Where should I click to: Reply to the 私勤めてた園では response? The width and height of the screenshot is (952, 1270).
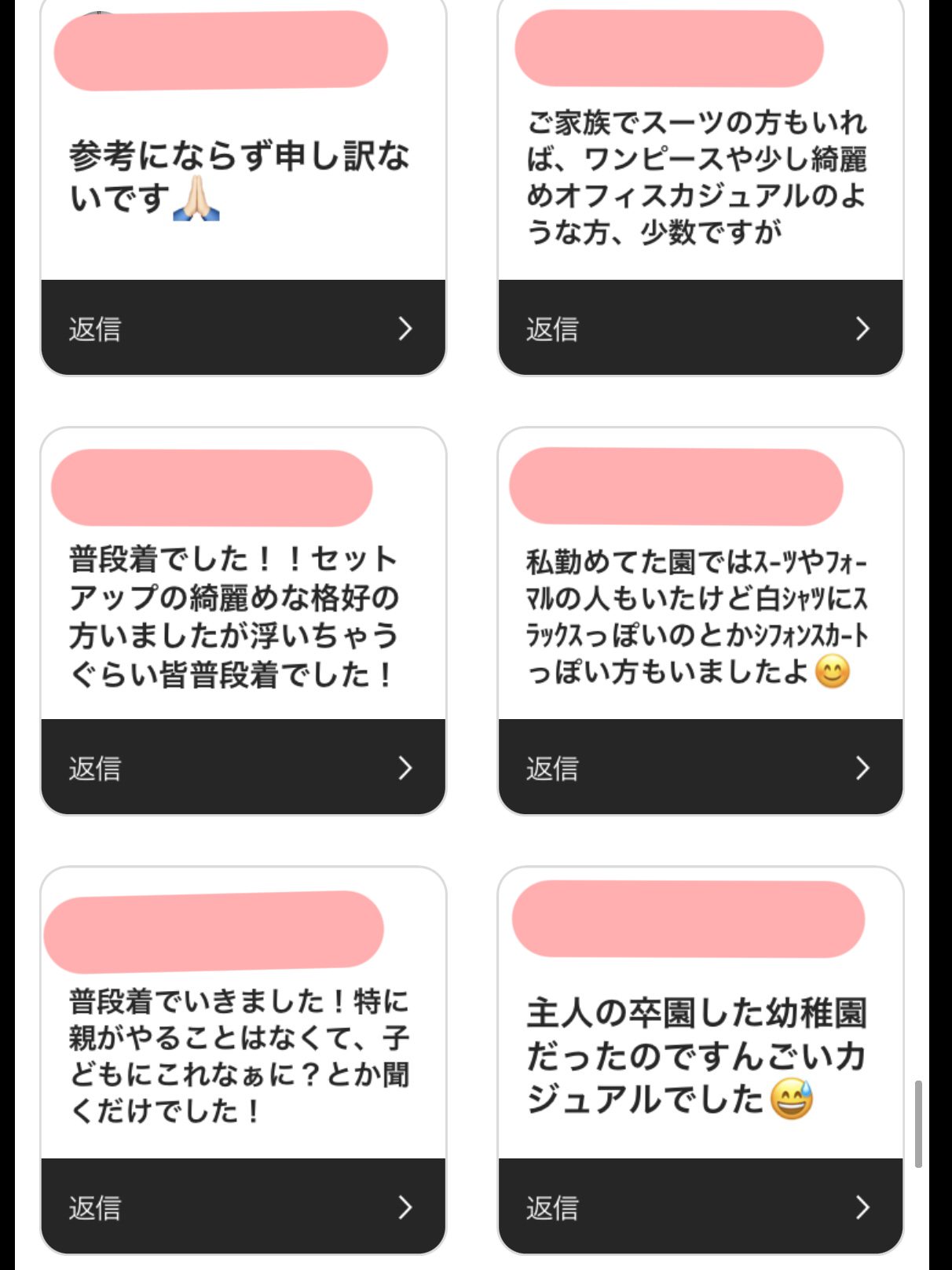[700, 767]
